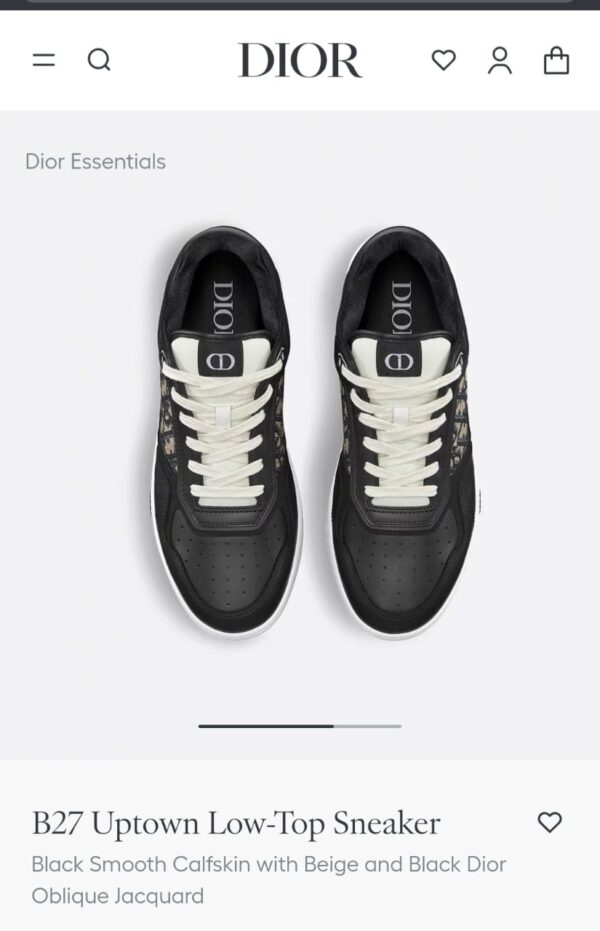Viewport: 600px width, 931px height.
Task: Open the wishlist heart in header
Action: [x=443, y=61]
